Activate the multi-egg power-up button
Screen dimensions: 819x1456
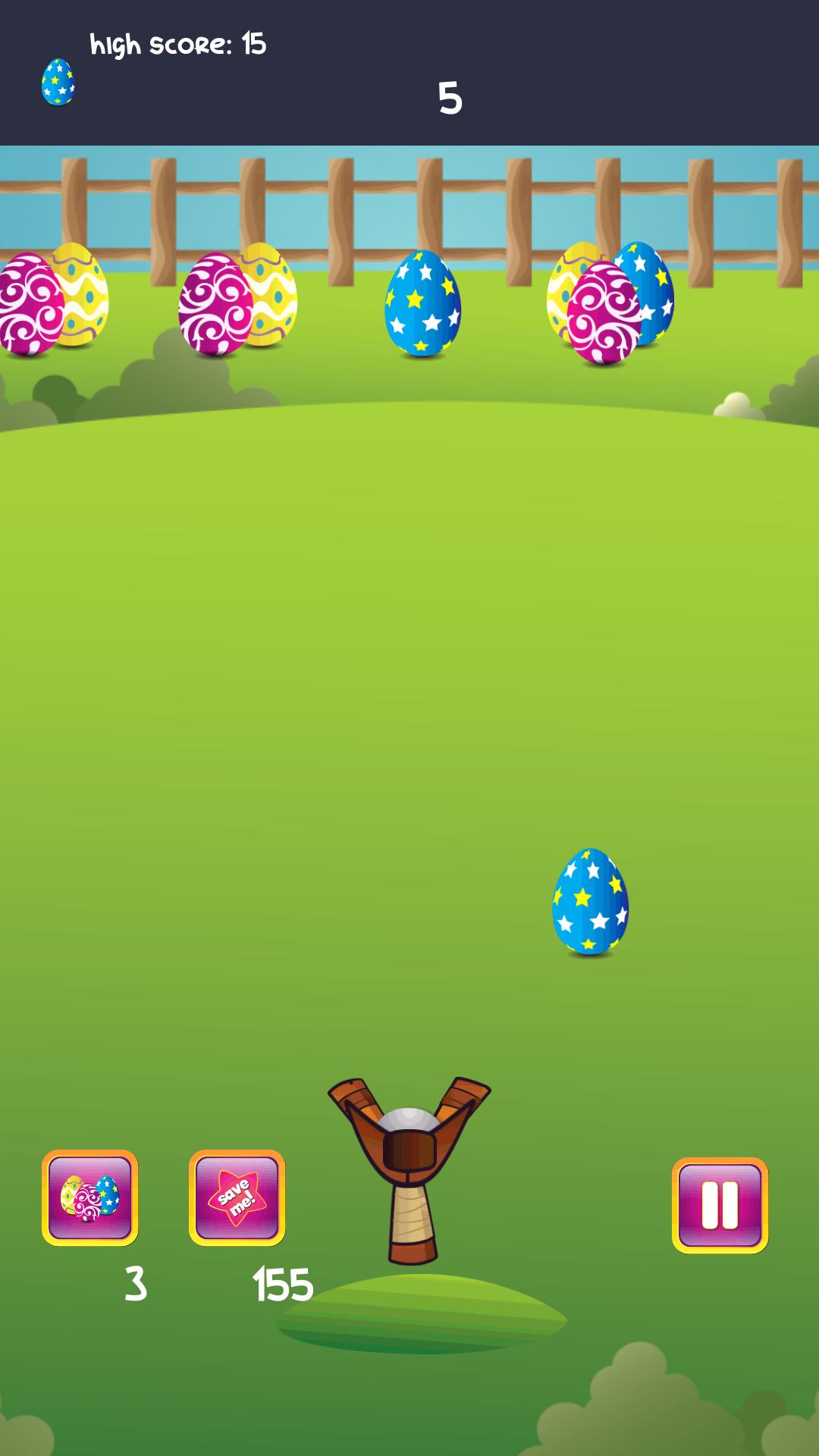(x=89, y=1197)
